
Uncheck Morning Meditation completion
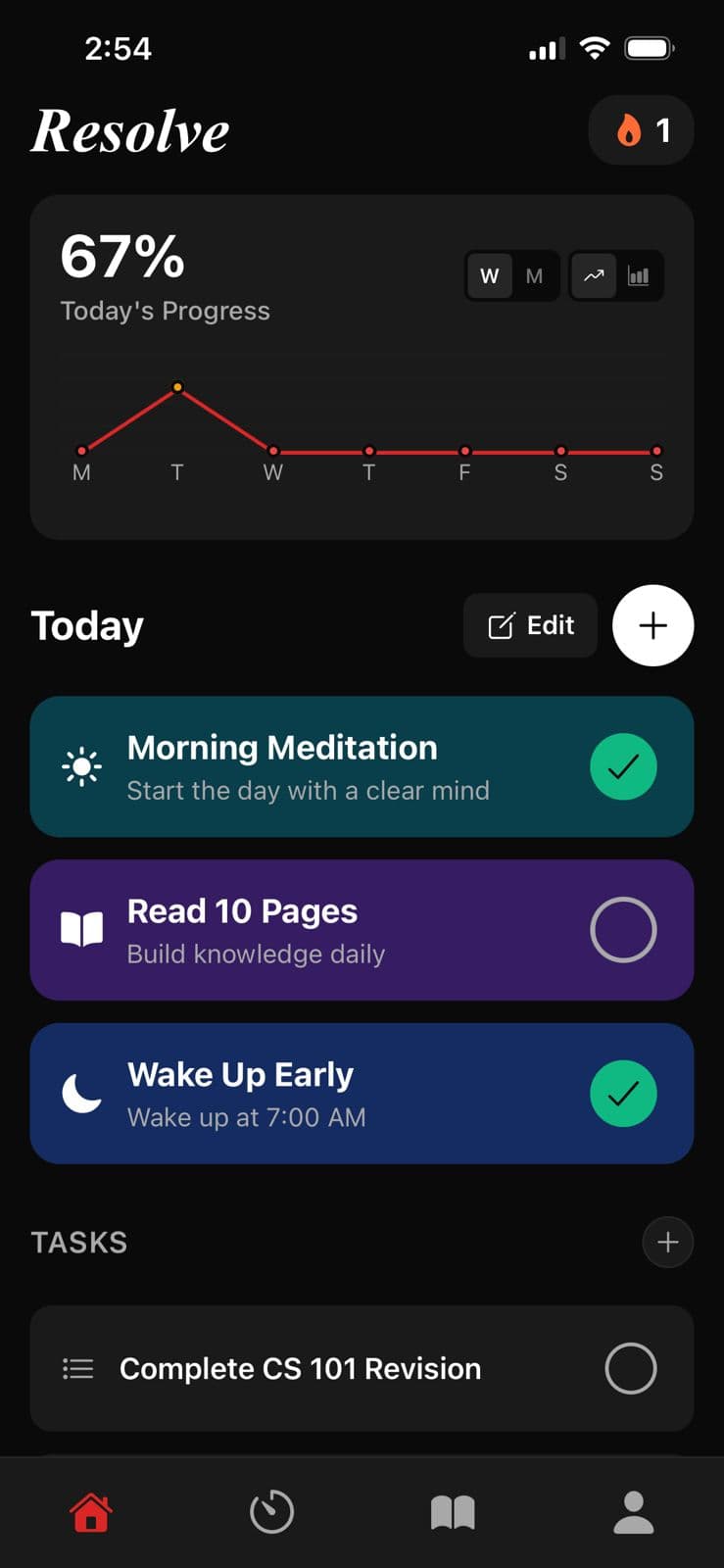(623, 766)
